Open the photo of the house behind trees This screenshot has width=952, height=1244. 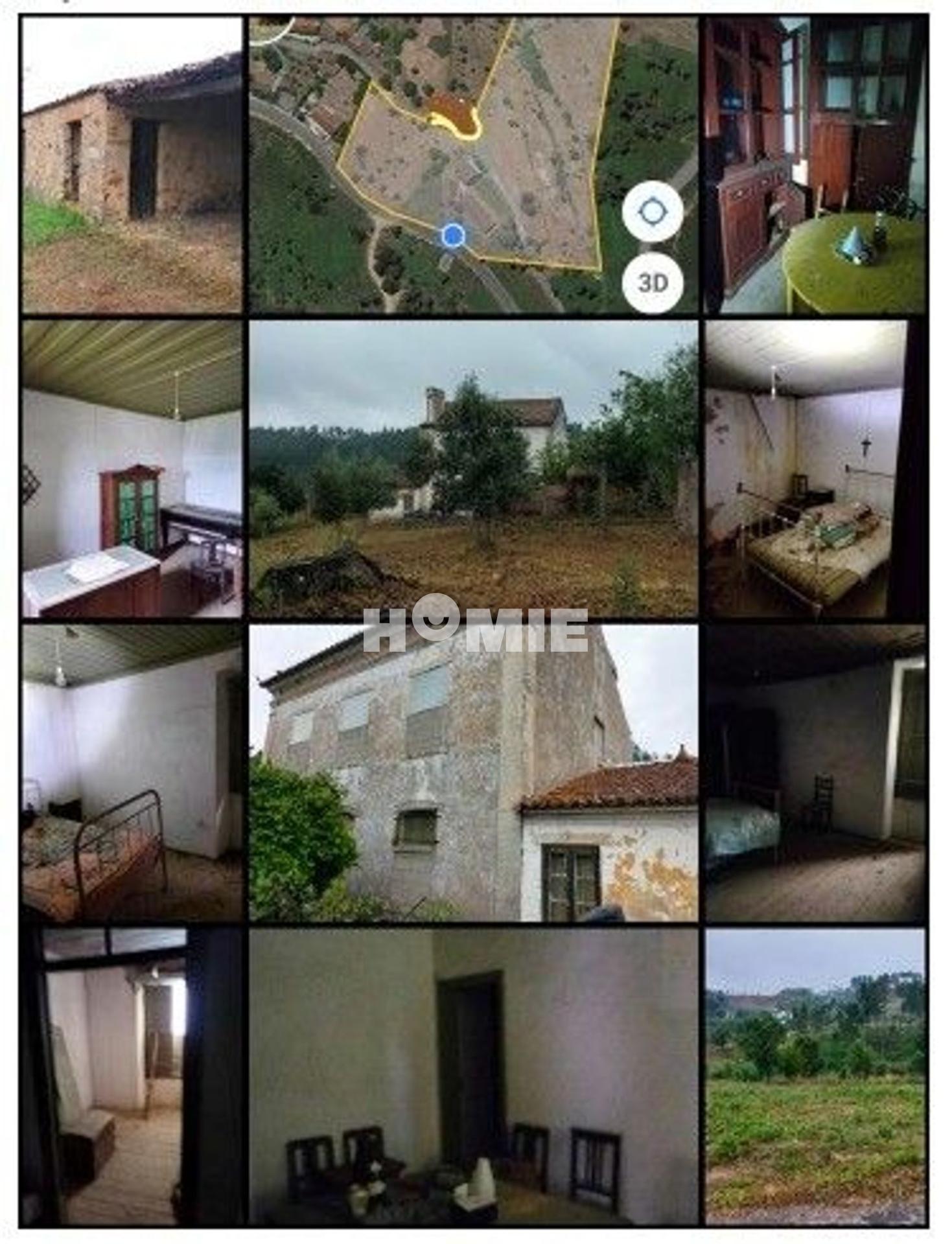click(x=473, y=466)
